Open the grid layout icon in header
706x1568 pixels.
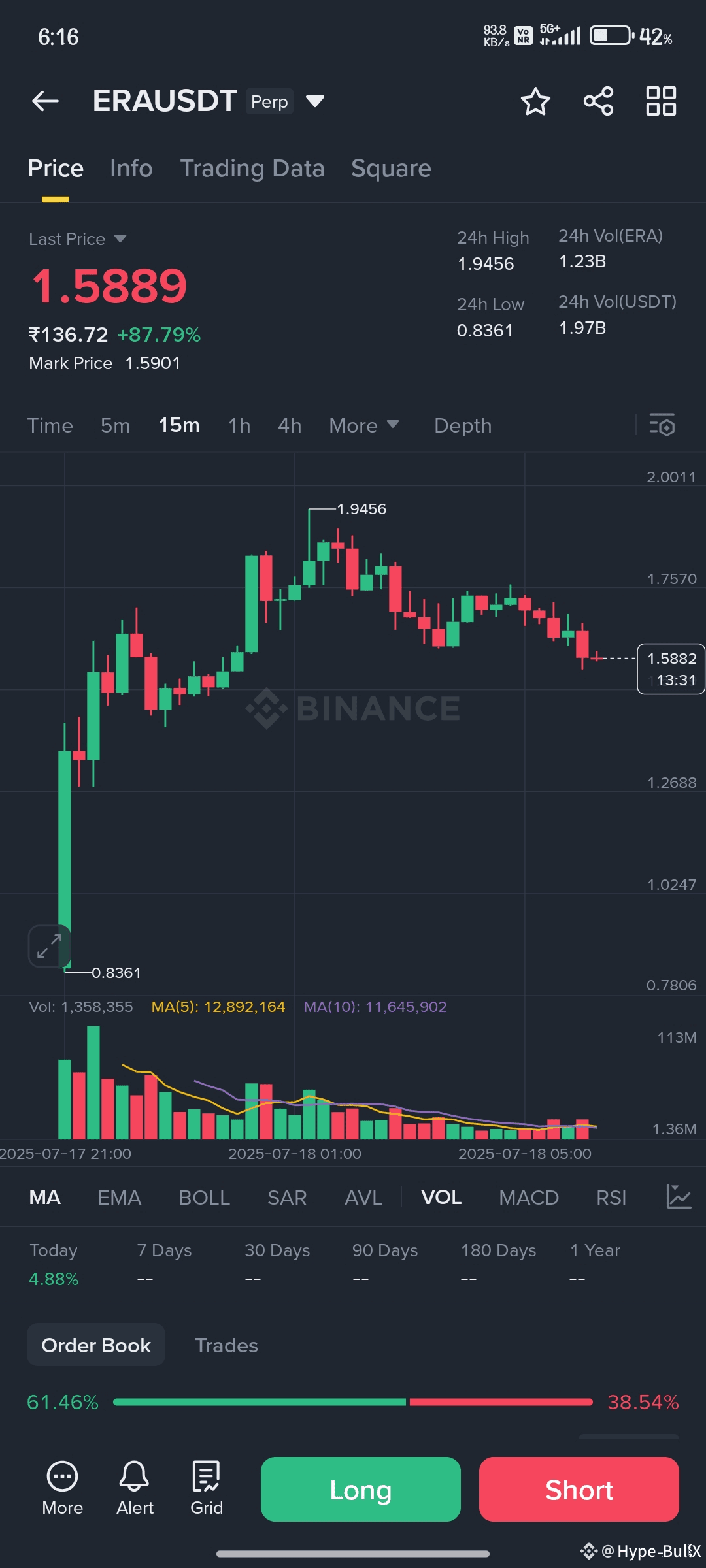661,101
